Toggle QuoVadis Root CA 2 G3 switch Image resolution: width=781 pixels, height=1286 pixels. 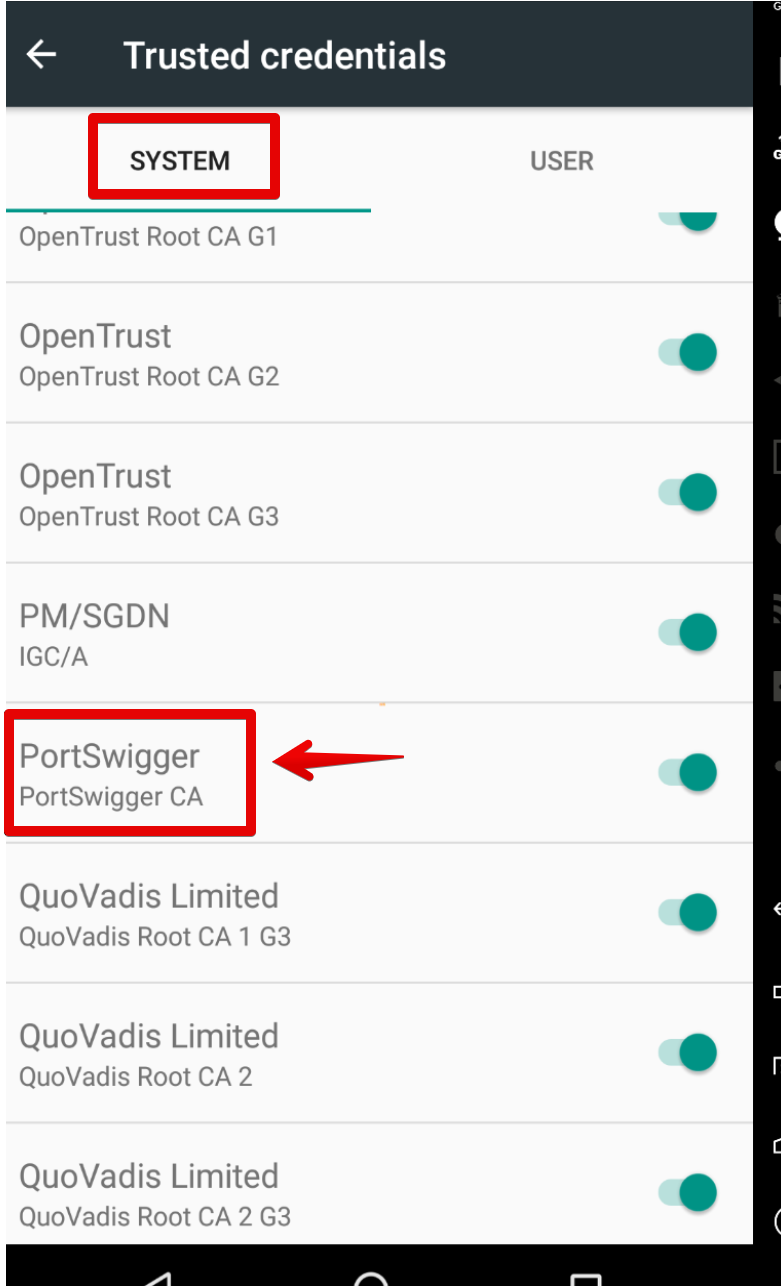[687, 1192]
